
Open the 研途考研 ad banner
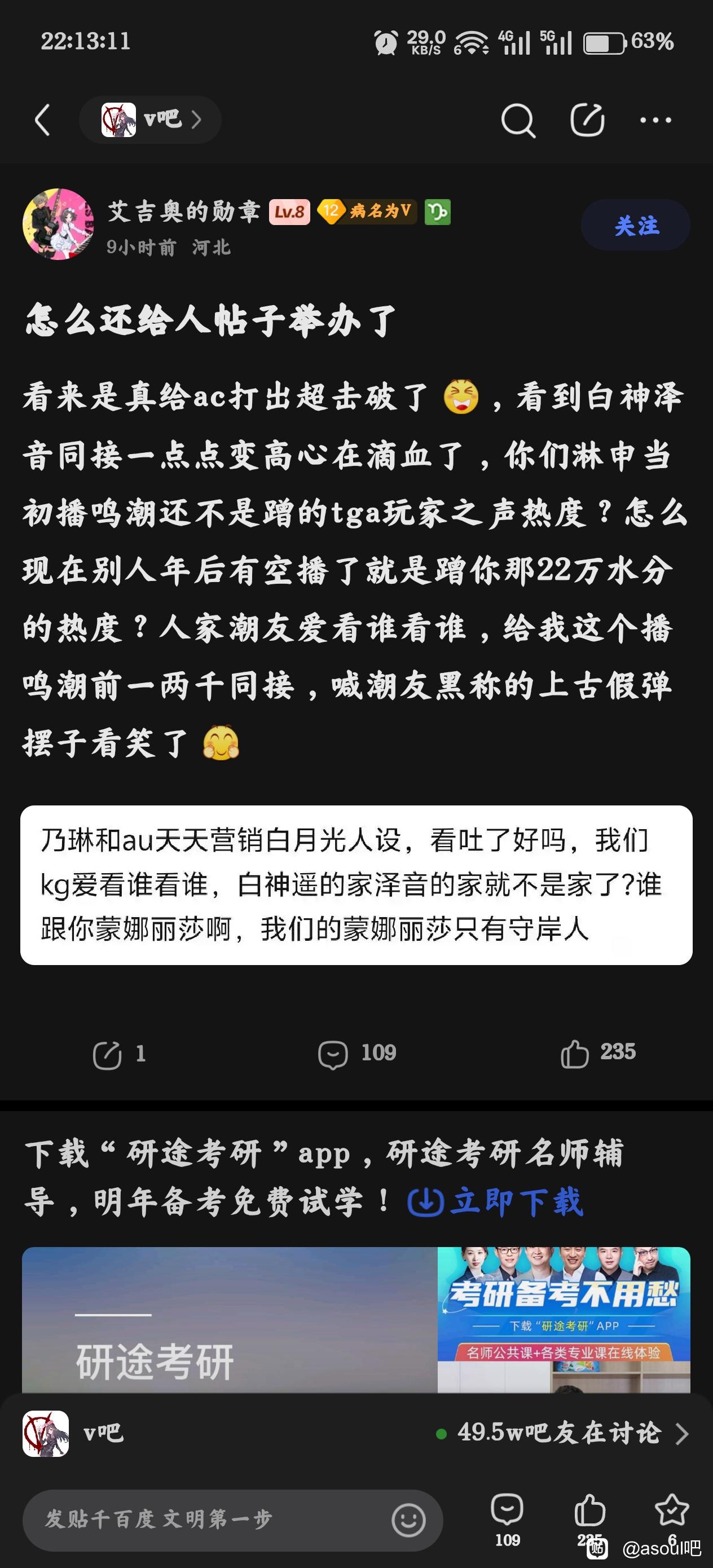(356, 1319)
